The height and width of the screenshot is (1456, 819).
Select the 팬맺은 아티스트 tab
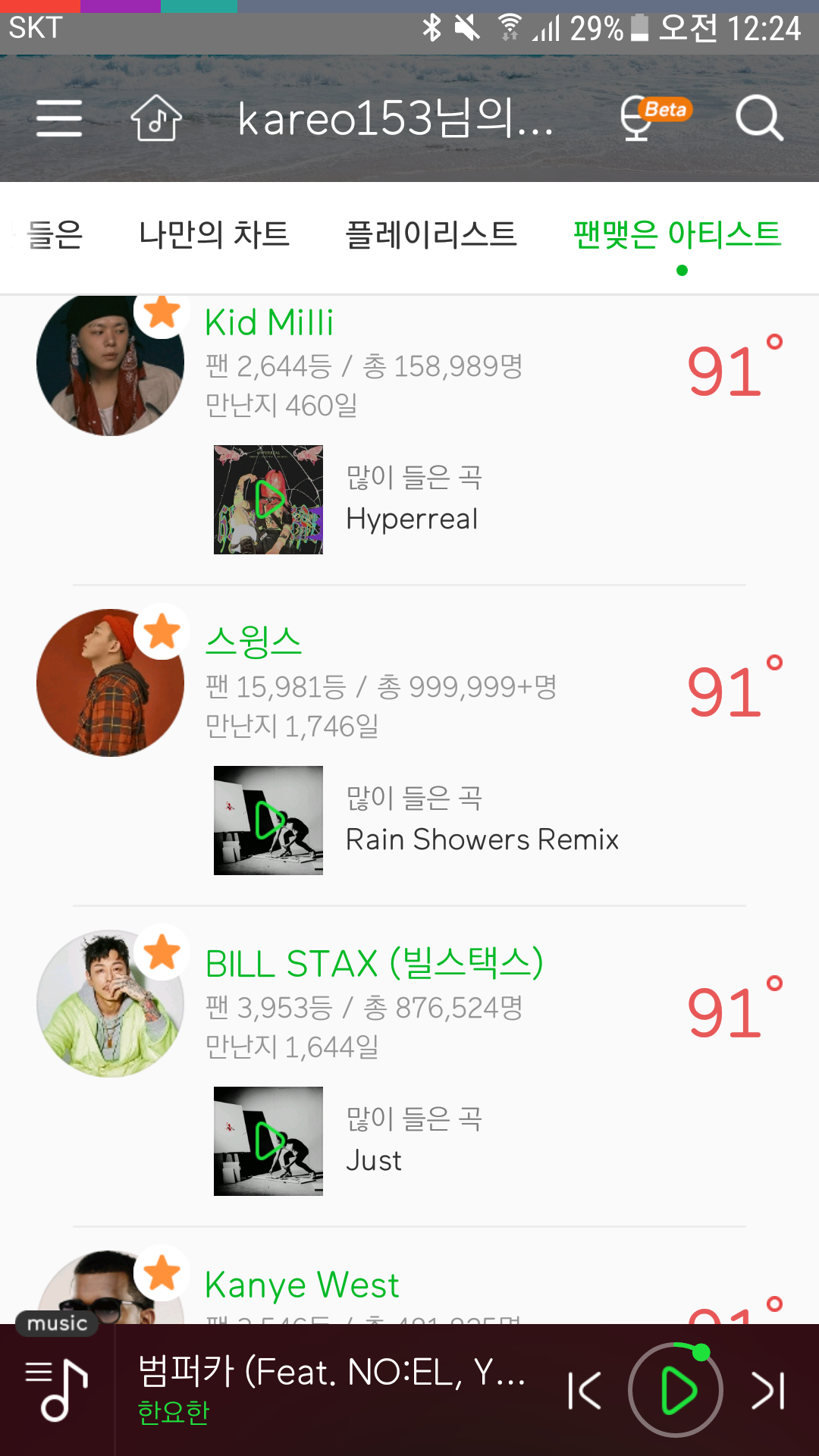(x=677, y=234)
